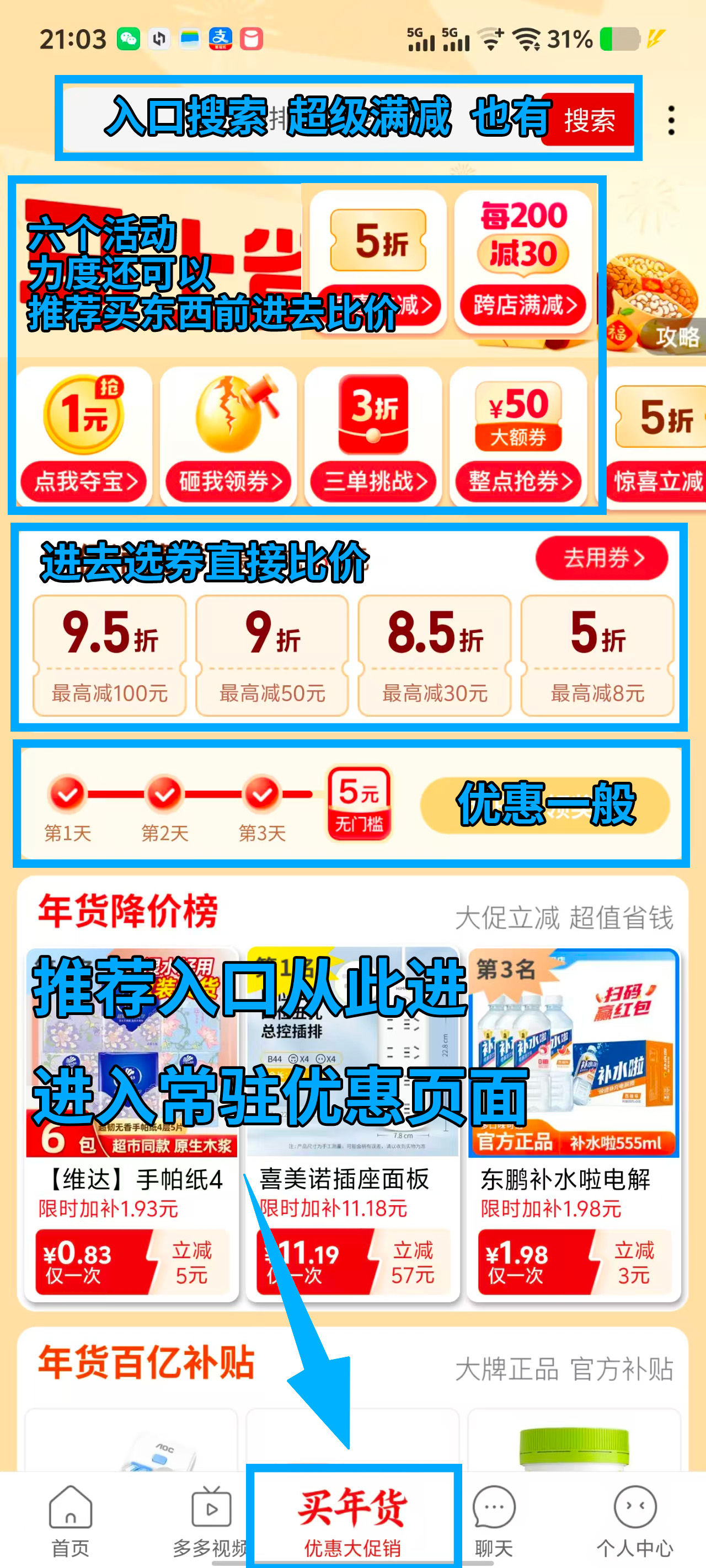Tap the red 搜索 search button
Image resolution: width=706 pixels, height=1568 pixels.
click(589, 119)
